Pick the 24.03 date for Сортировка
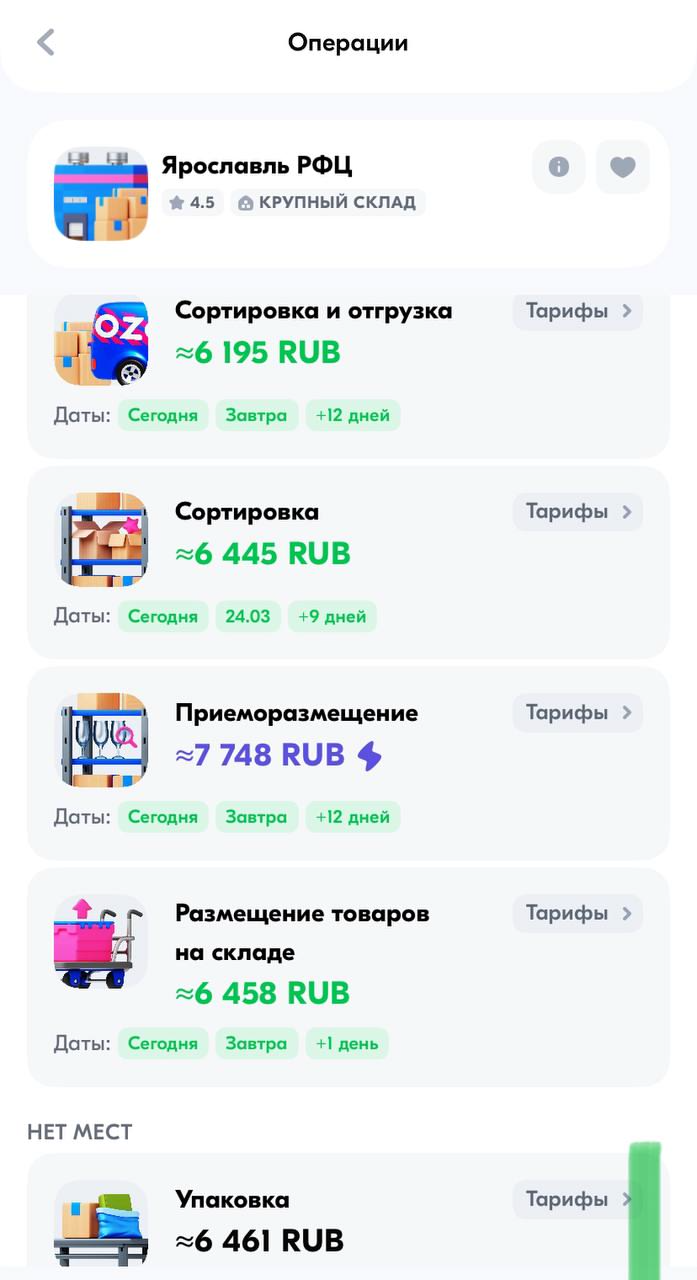This screenshot has width=697, height=1280. (x=248, y=616)
